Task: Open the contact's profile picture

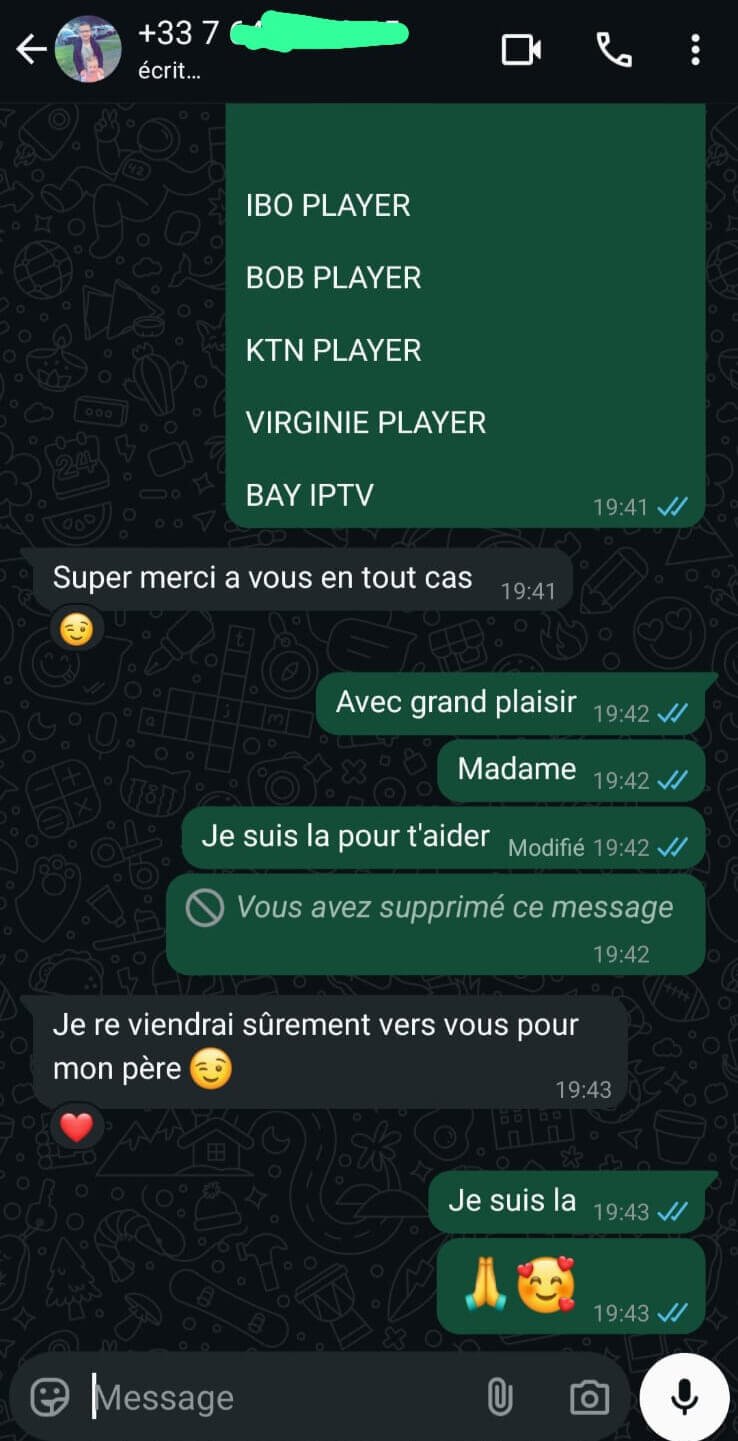Action: click(x=88, y=50)
